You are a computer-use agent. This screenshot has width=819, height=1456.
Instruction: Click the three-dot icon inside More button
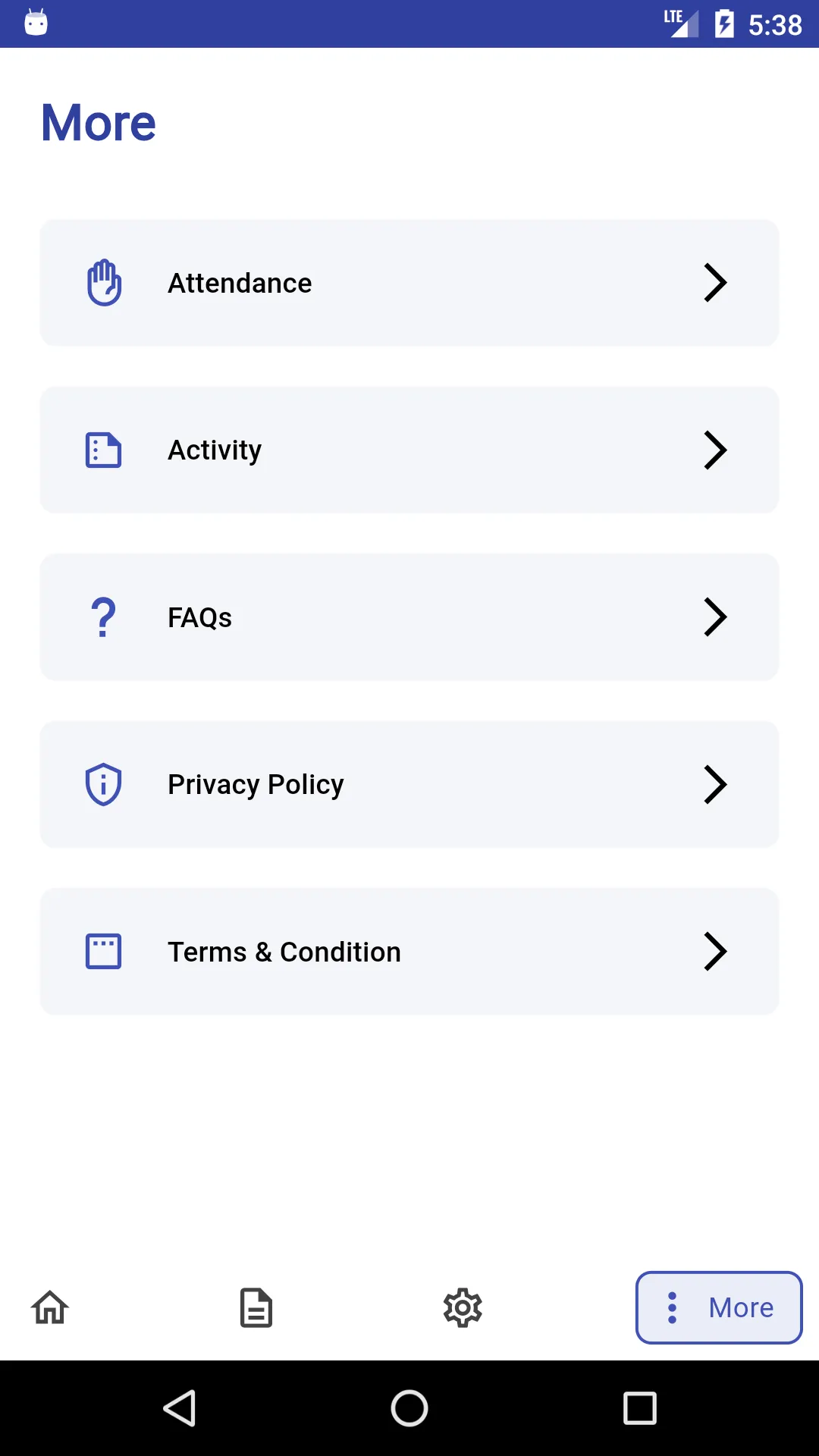coord(673,1307)
